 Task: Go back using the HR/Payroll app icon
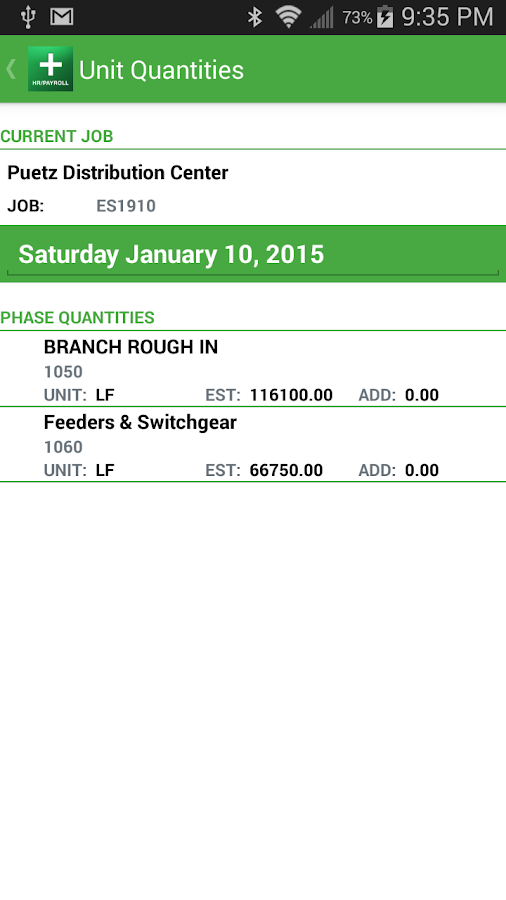pyautogui.click(x=50, y=69)
